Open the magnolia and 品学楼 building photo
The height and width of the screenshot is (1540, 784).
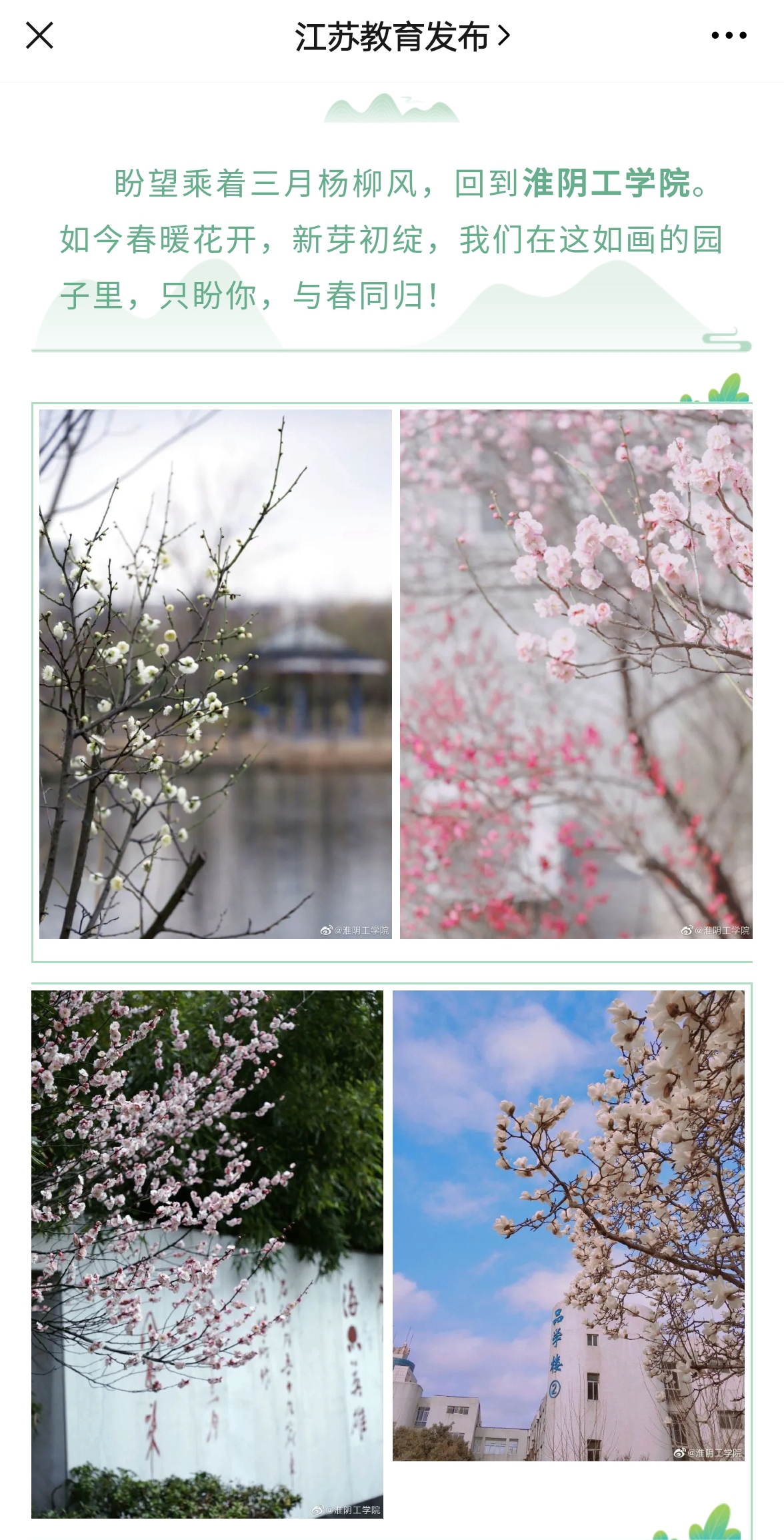(568, 1225)
